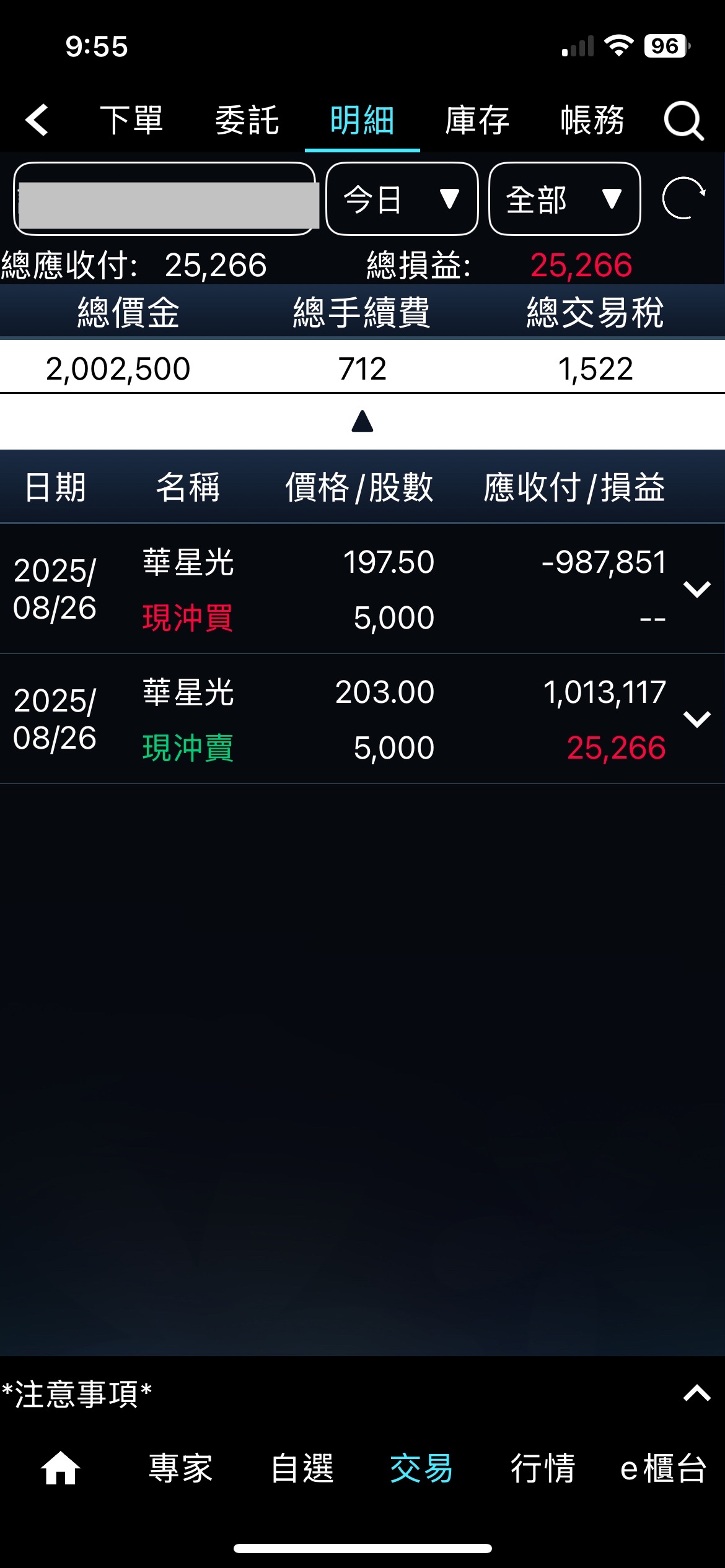The height and width of the screenshot is (1568, 725).
Task: Select the 交易 bottom tab
Action: click(421, 1468)
